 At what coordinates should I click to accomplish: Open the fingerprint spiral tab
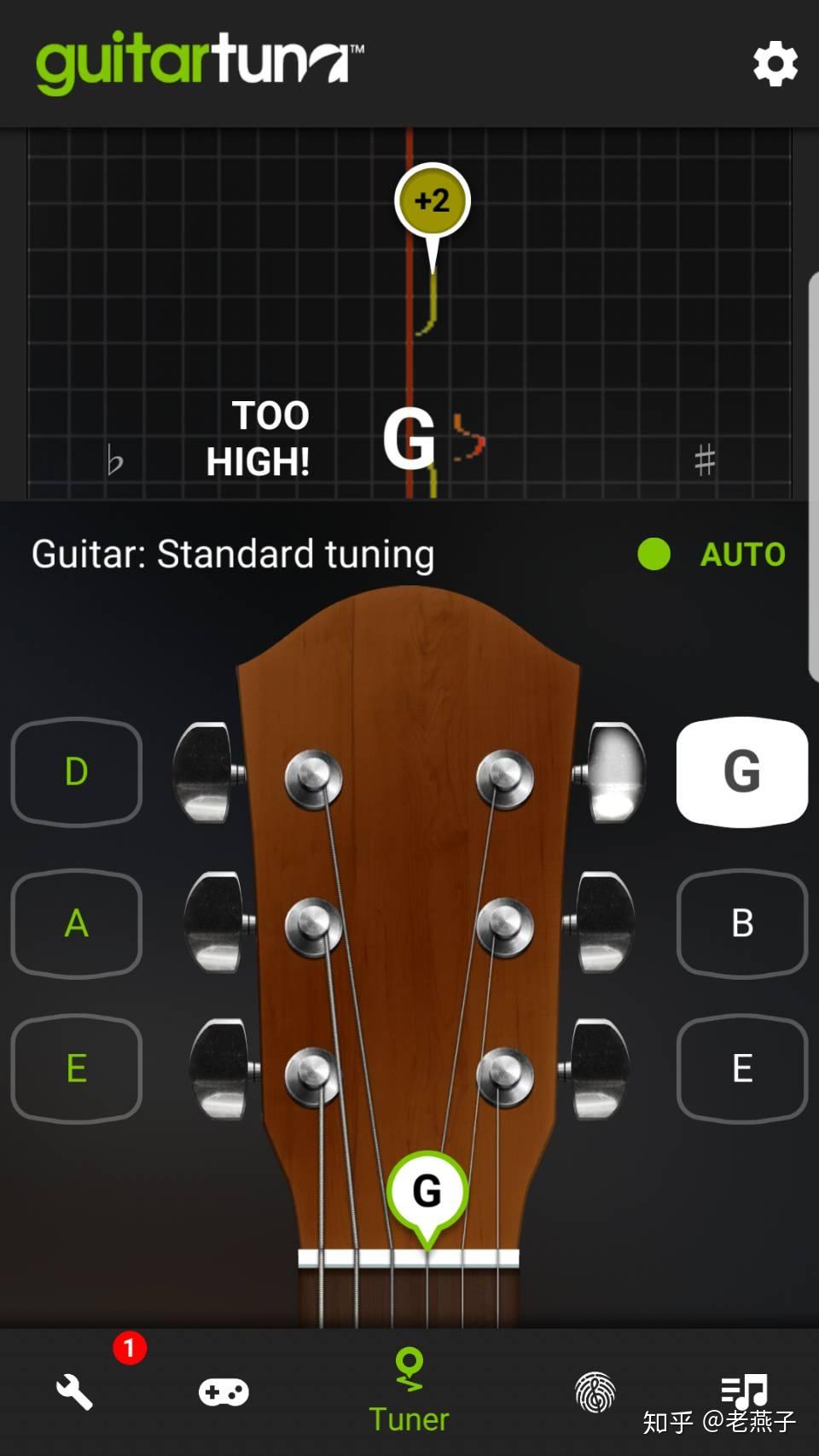click(595, 1391)
